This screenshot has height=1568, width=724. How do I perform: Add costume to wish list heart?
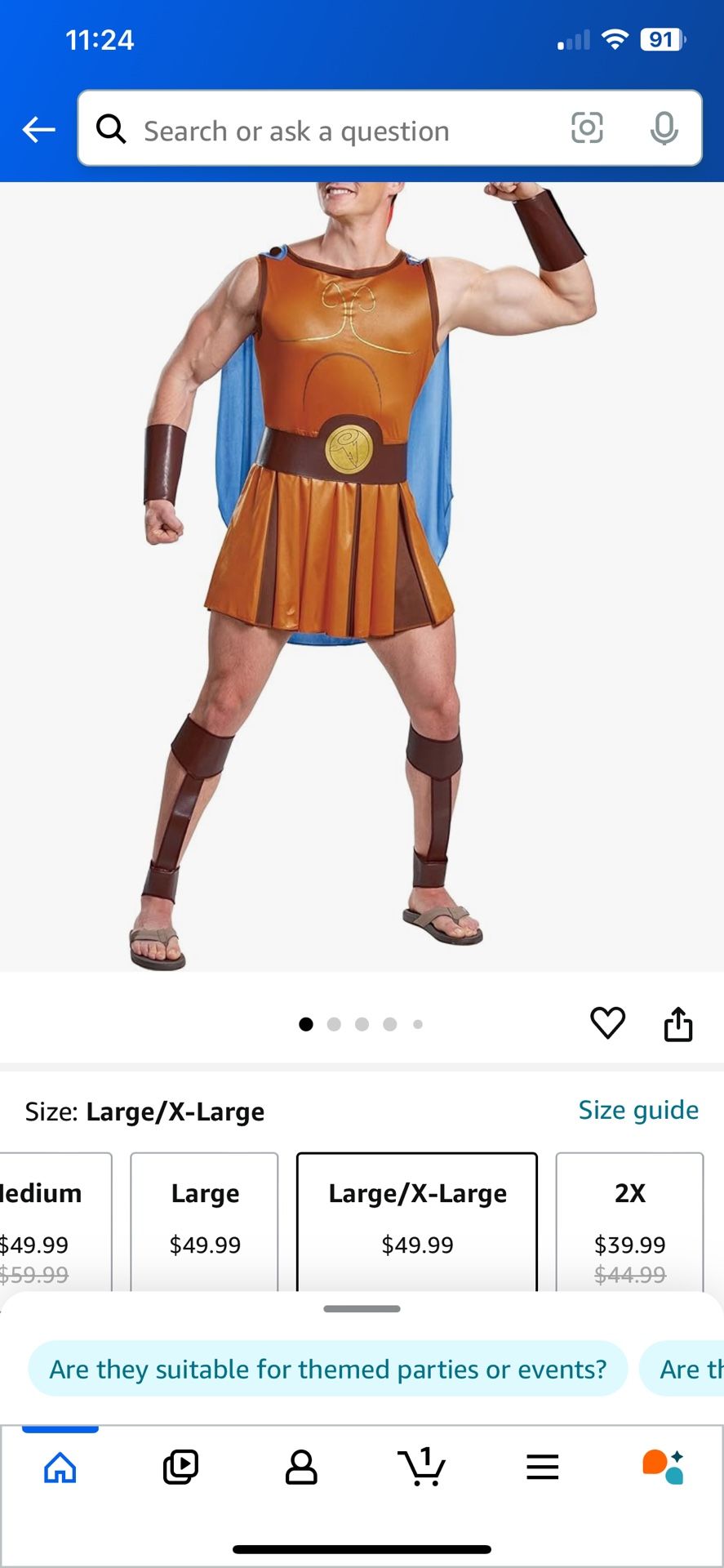point(607,1023)
